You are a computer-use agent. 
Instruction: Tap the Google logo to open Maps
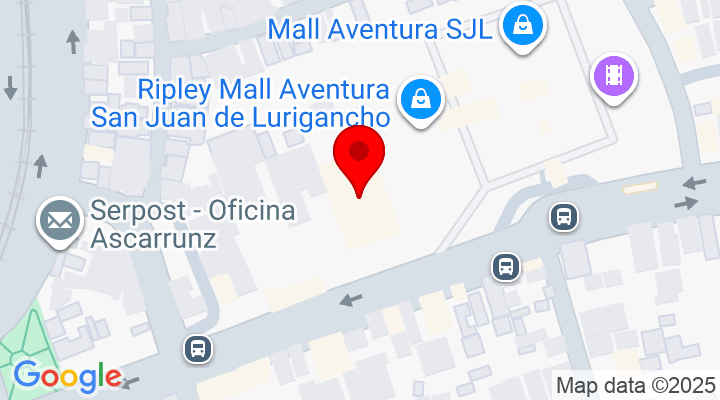click(x=67, y=376)
